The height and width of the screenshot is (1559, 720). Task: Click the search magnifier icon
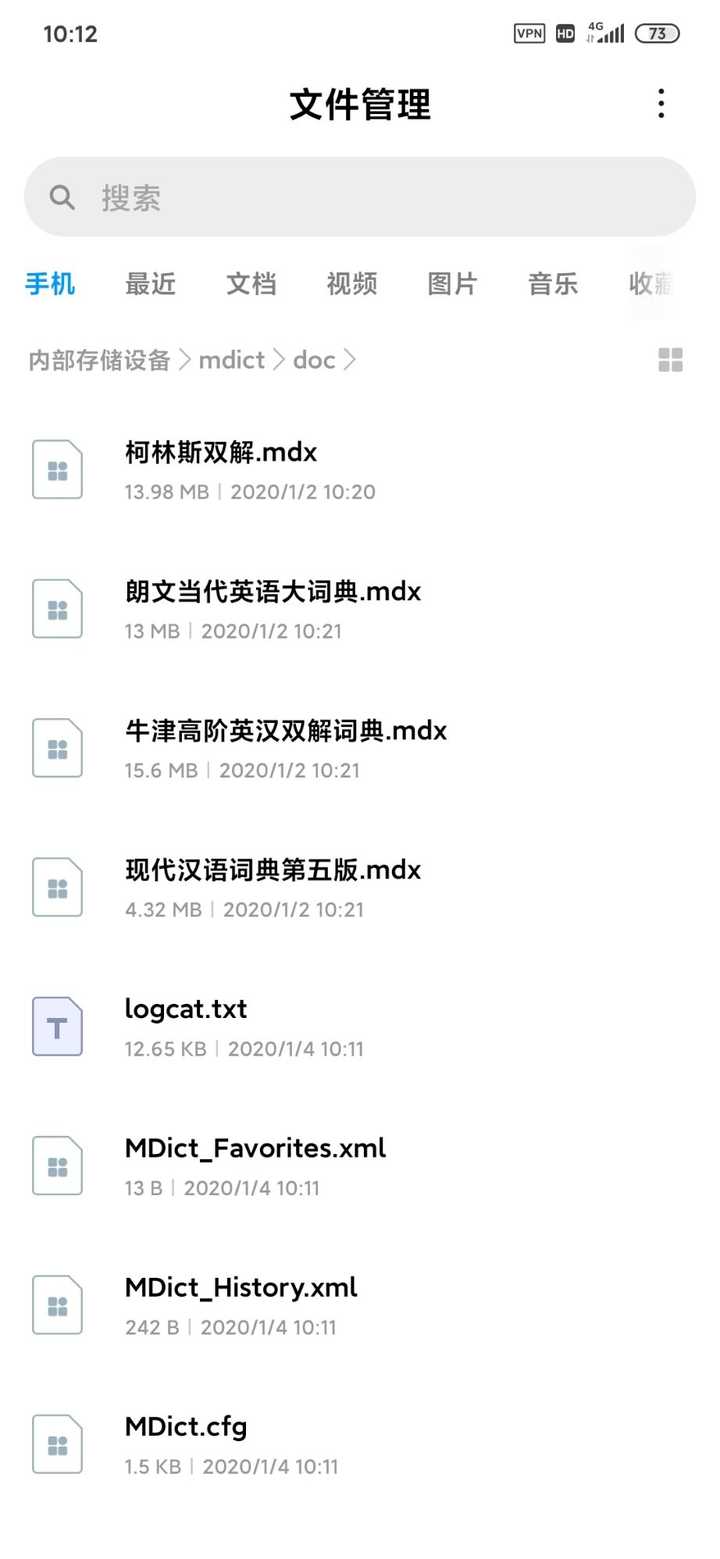coord(61,196)
